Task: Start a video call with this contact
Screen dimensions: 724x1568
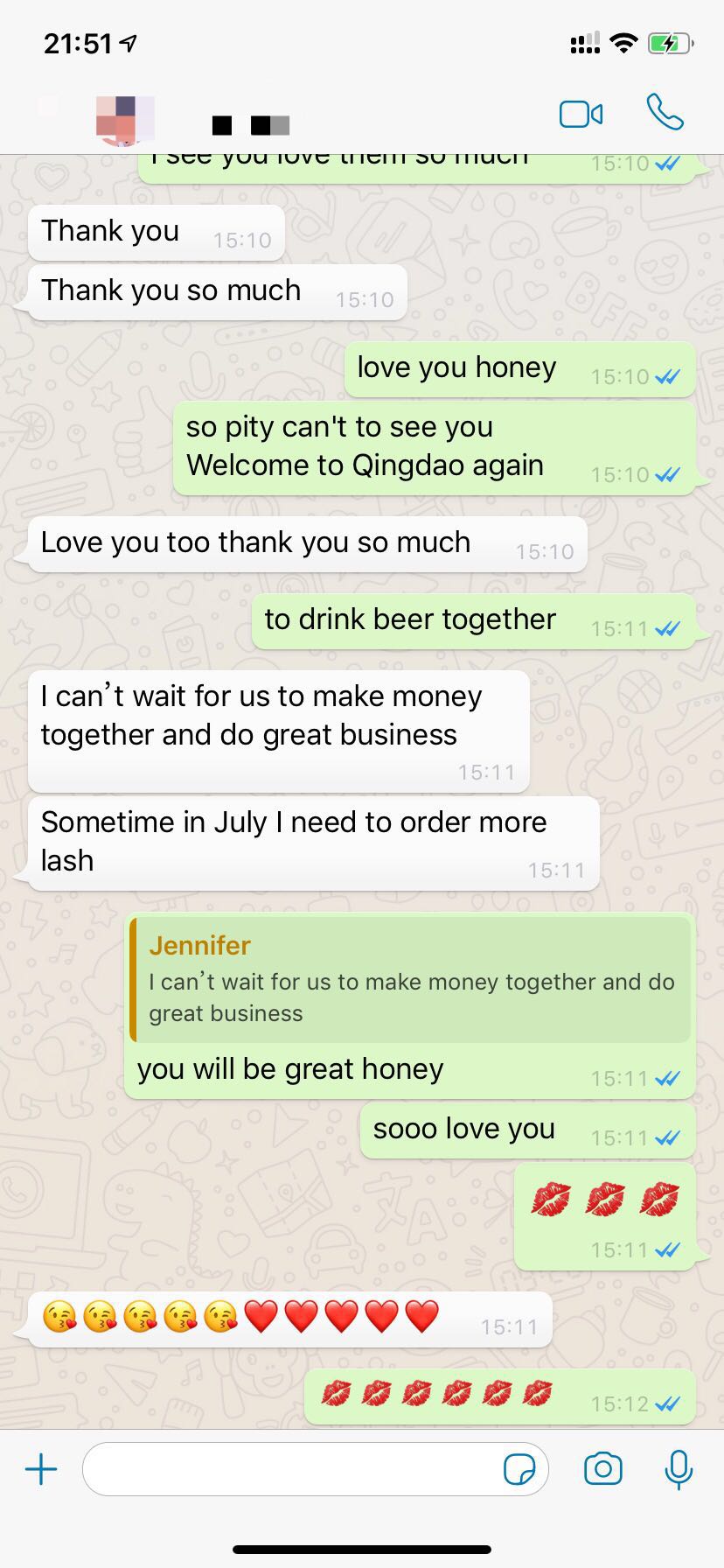Action: 581,114
